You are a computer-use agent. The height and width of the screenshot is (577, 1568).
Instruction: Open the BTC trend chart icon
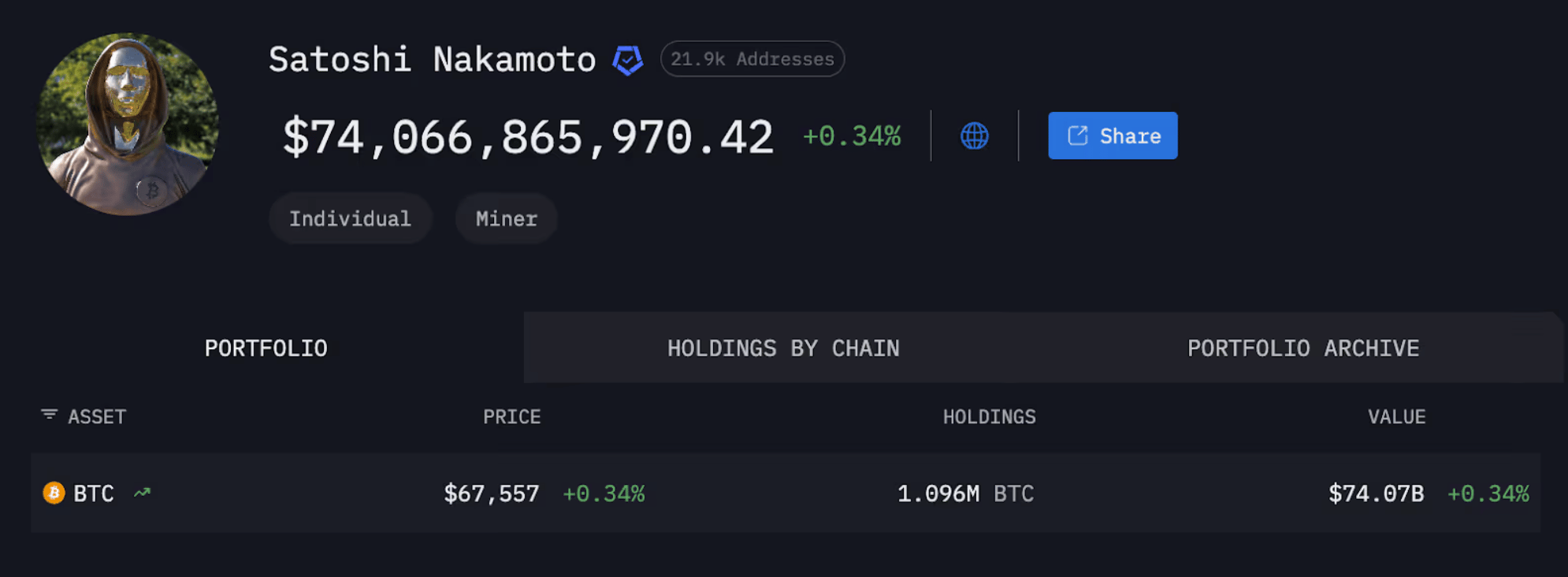(x=142, y=493)
